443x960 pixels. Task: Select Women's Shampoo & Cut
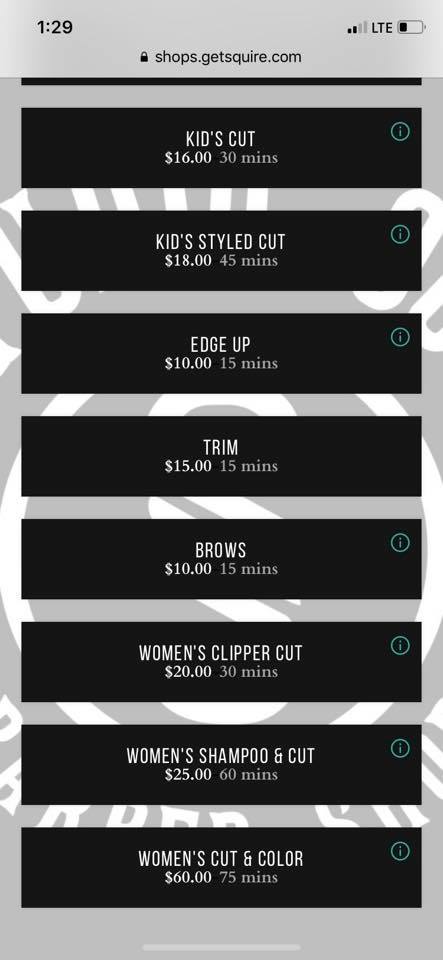coord(222,765)
